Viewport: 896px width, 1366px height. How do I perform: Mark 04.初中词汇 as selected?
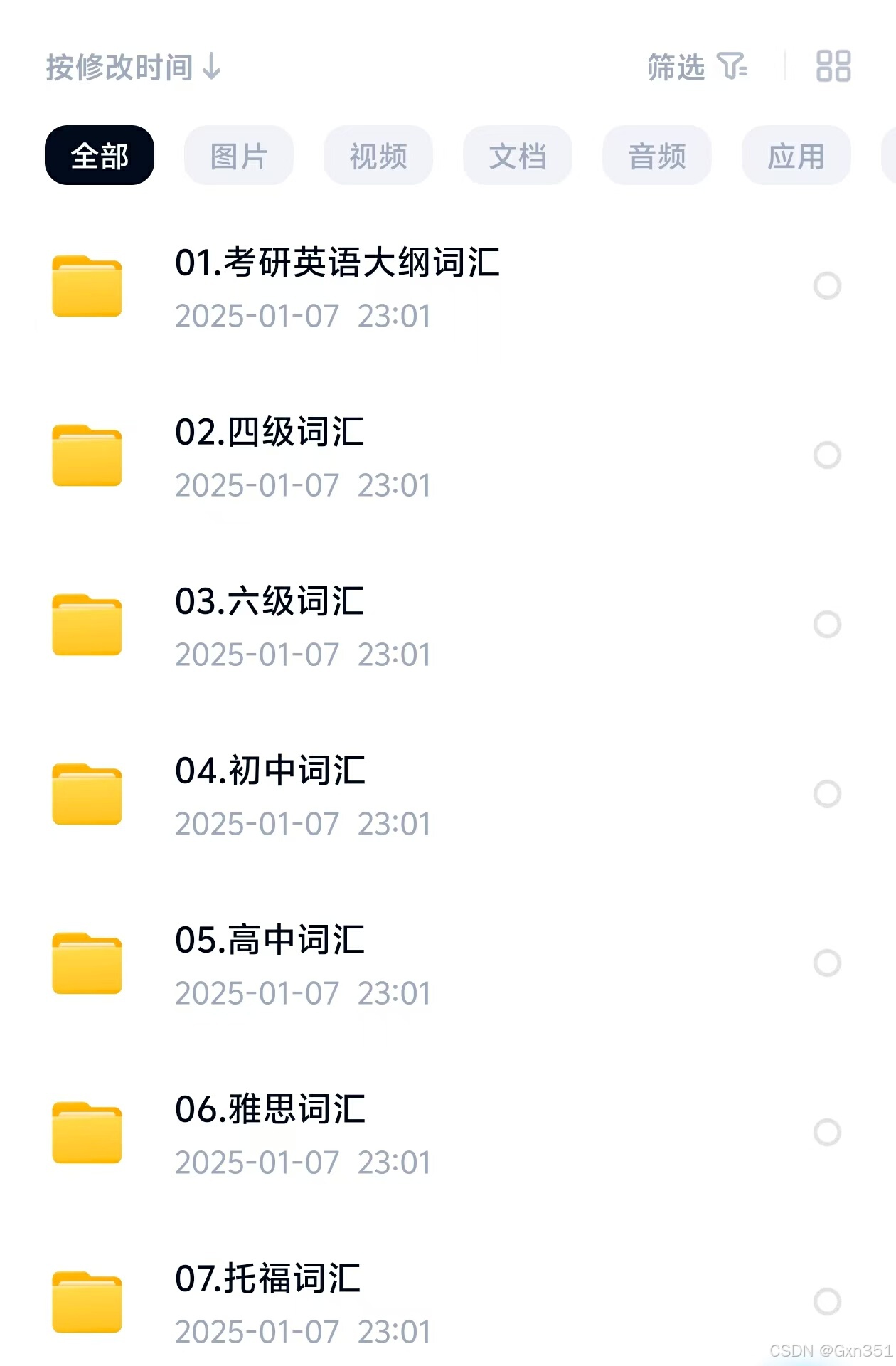[x=827, y=793]
